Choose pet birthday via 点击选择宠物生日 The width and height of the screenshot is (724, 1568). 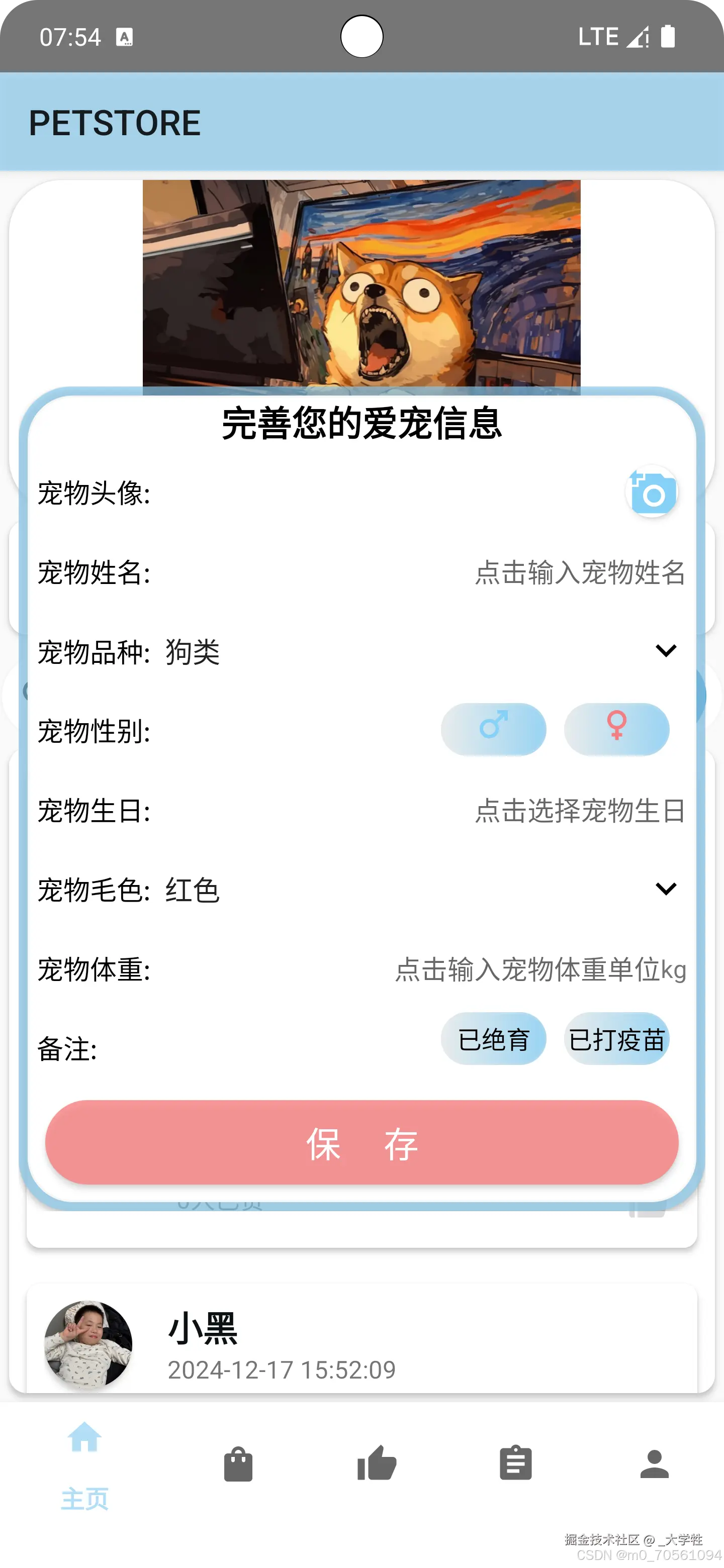pyautogui.click(x=579, y=811)
